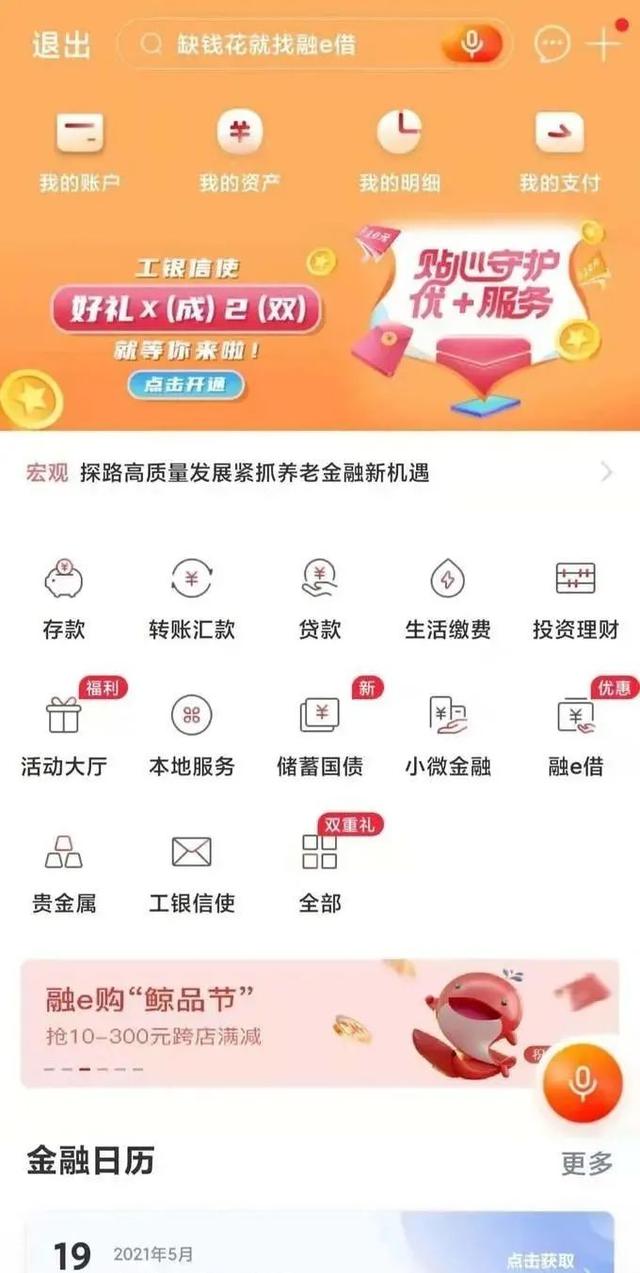Tap 退出 to log out
Viewport: 640px width, 1273px height.
[61, 45]
